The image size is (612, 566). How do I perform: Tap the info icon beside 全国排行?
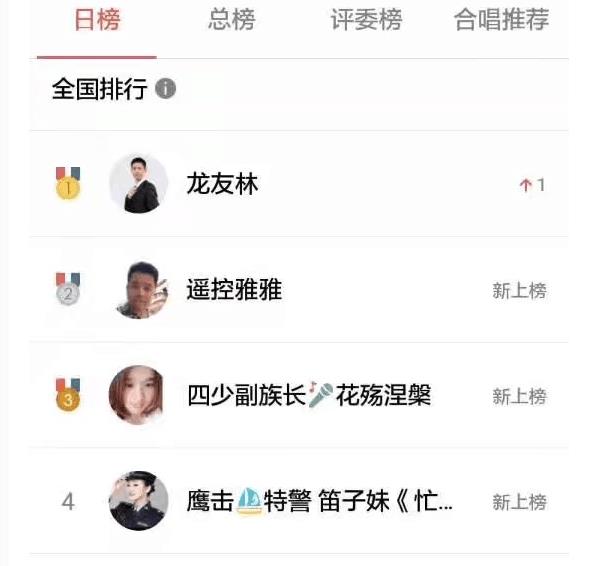(x=166, y=90)
